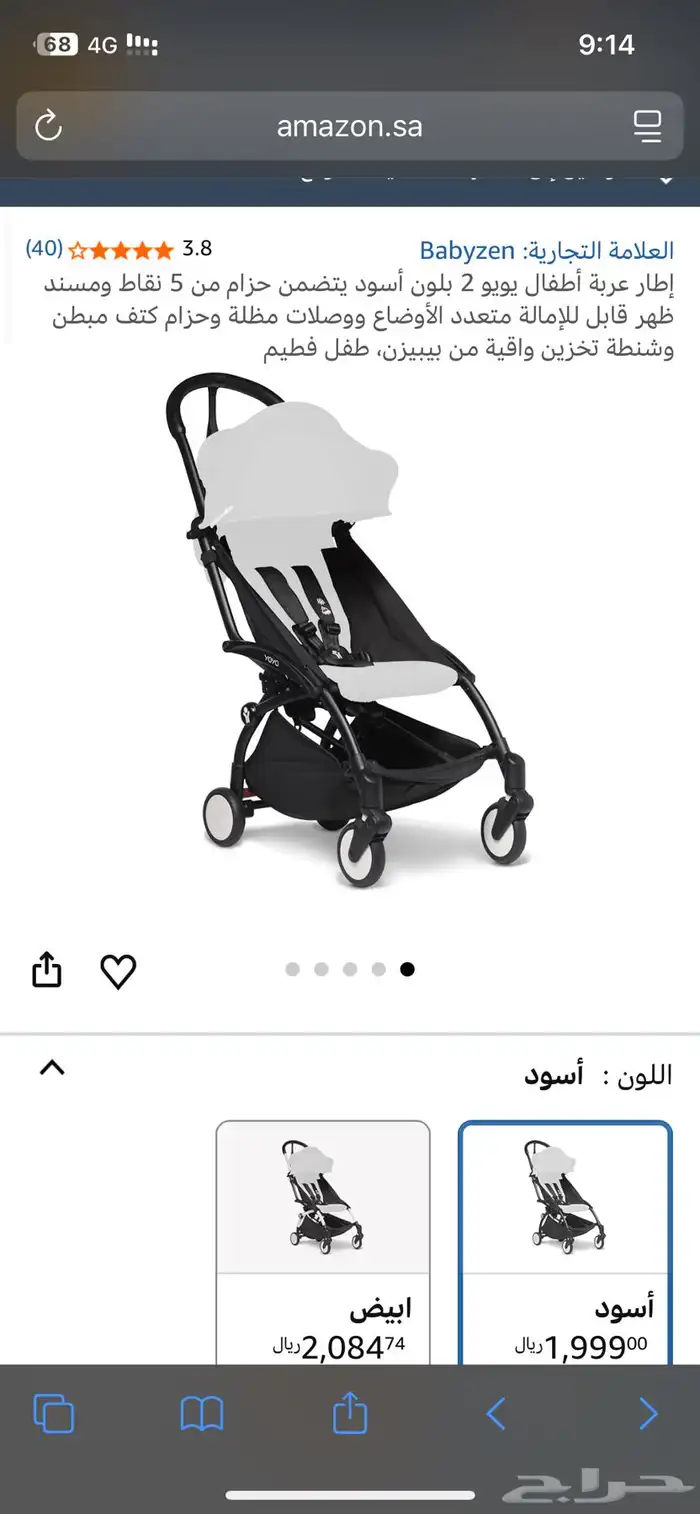Screen dimensions: 700x1514
Task: Open Safari tabs overview
Action: pos(54,1414)
